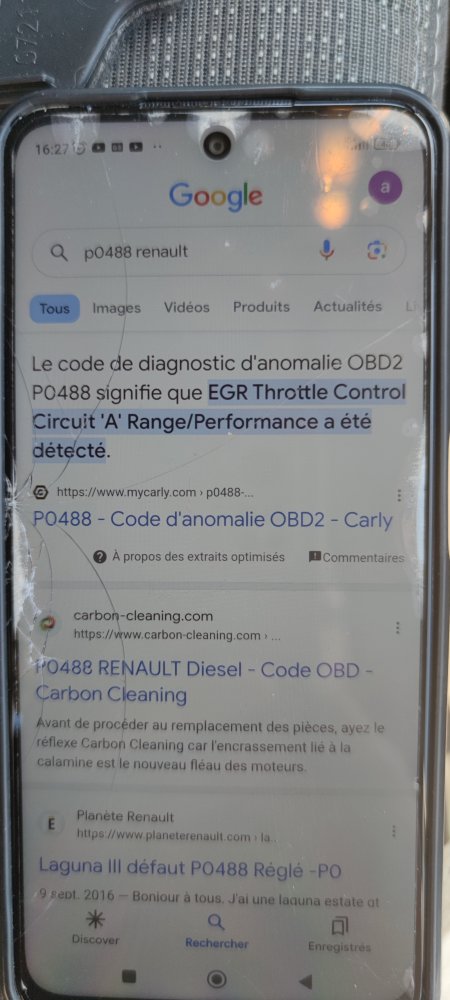Open À propos des extraits optimisés
This screenshot has width=450, height=1000.
coord(189,557)
